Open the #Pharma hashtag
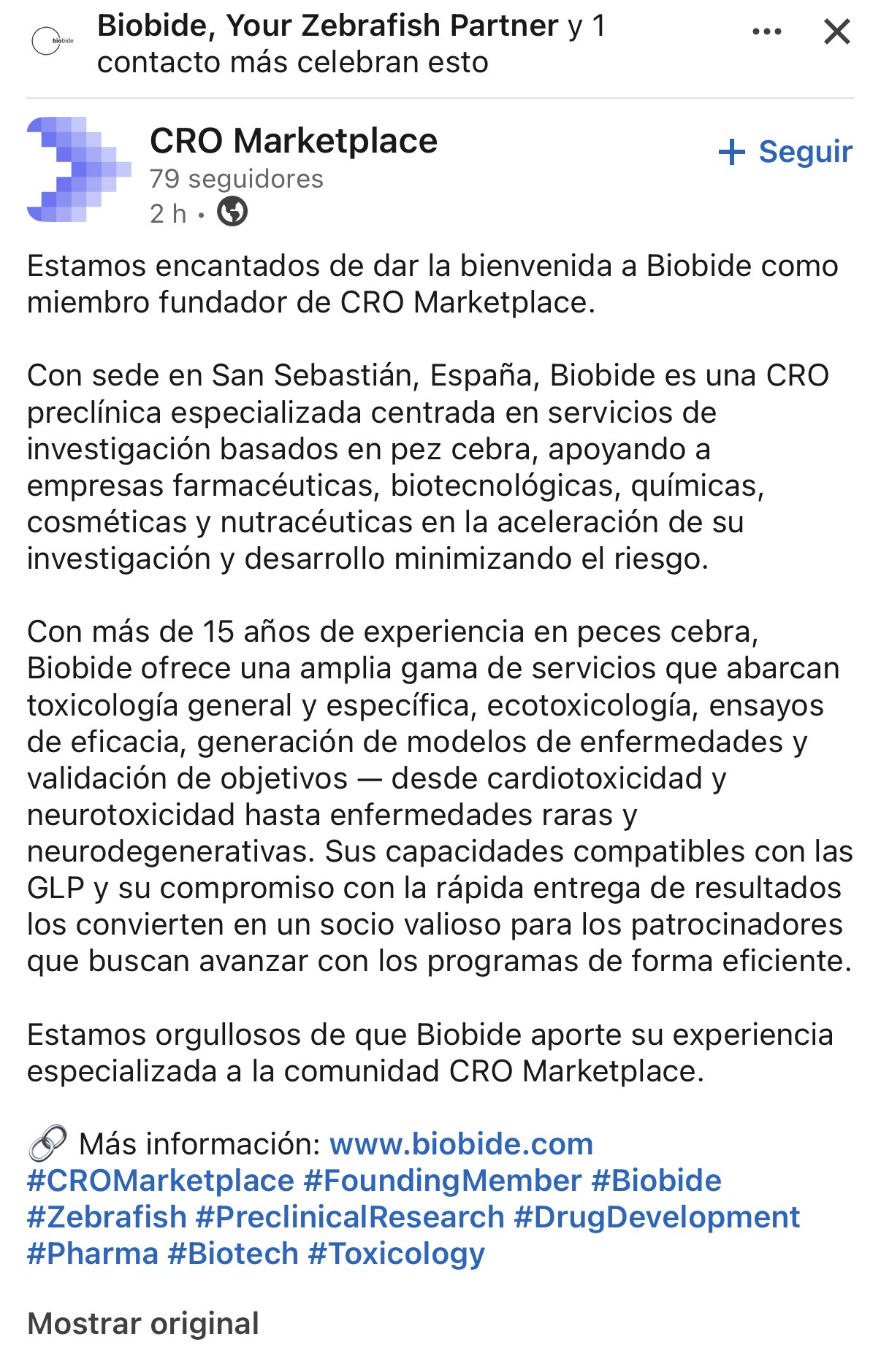Image resolution: width=881 pixels, height=1372 pixels. [93, 1253]
